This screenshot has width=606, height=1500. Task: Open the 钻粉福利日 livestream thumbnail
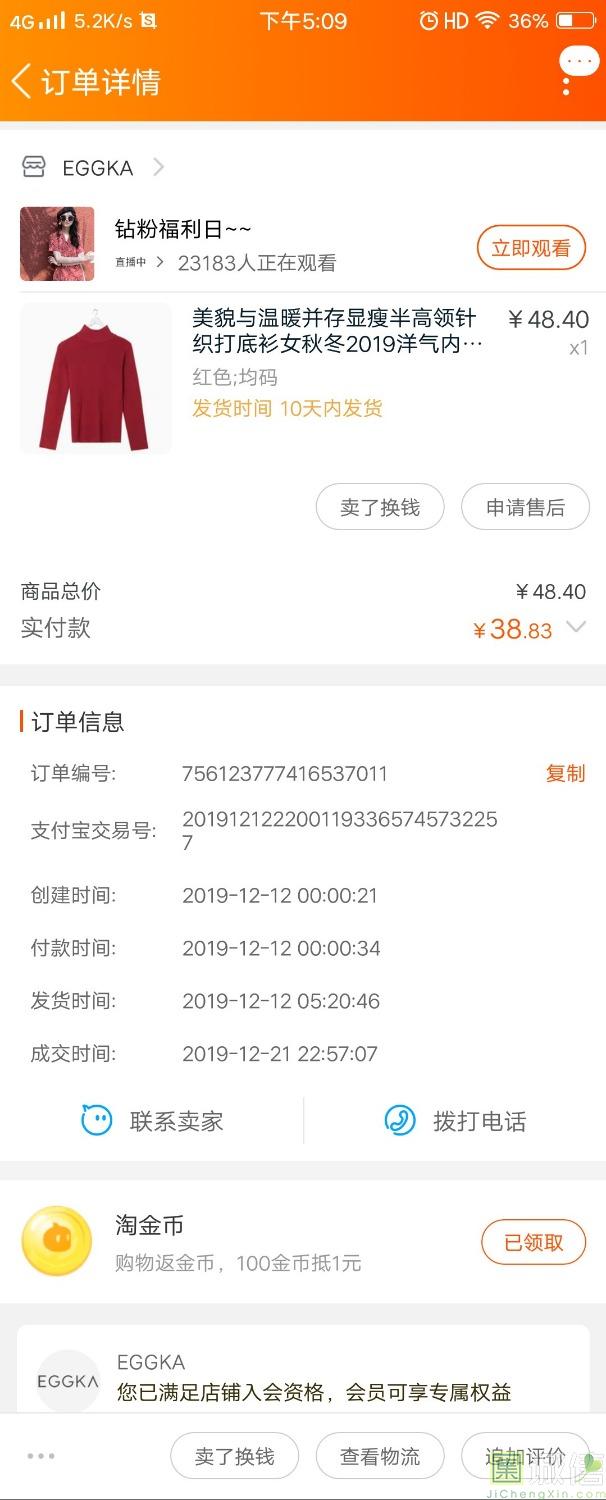tap(57, 244)
